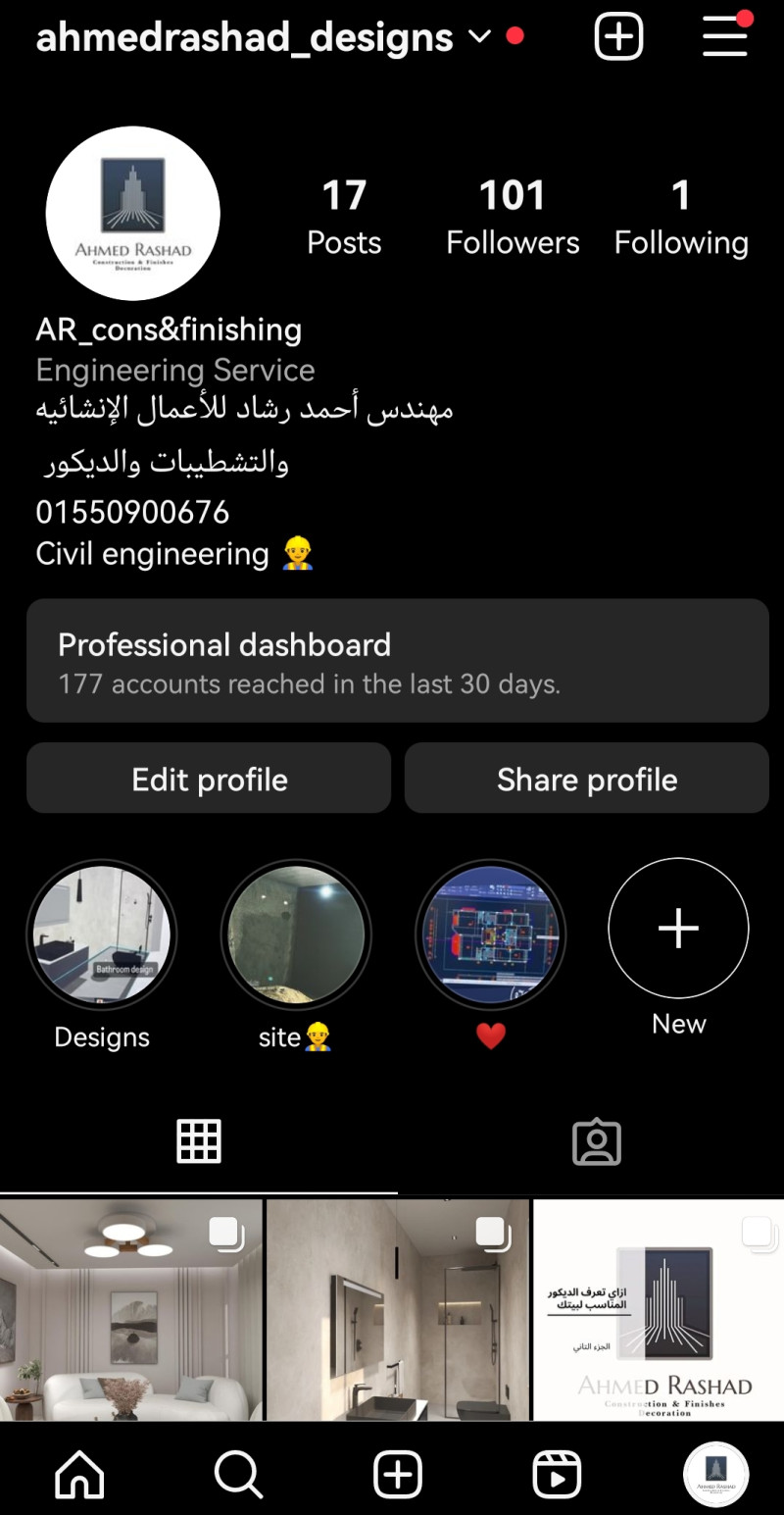Image resolution: width=784 pixels, height=1515 pixels.
Task: Switch to the Reels tab
Action: click(557, 1474)
